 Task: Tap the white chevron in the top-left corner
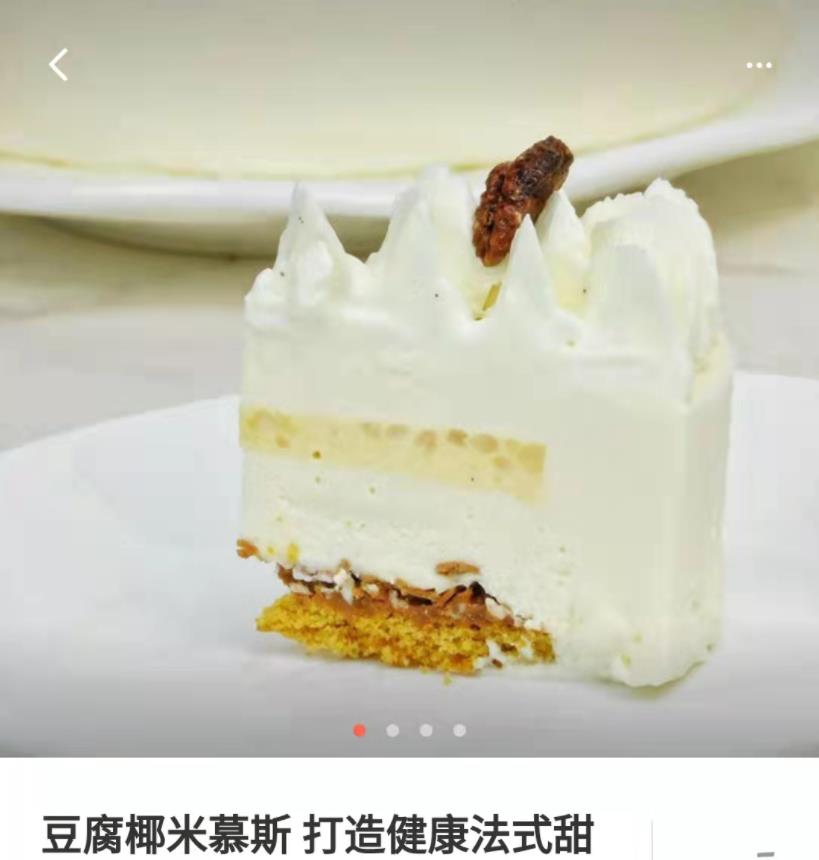pos(57,64)
